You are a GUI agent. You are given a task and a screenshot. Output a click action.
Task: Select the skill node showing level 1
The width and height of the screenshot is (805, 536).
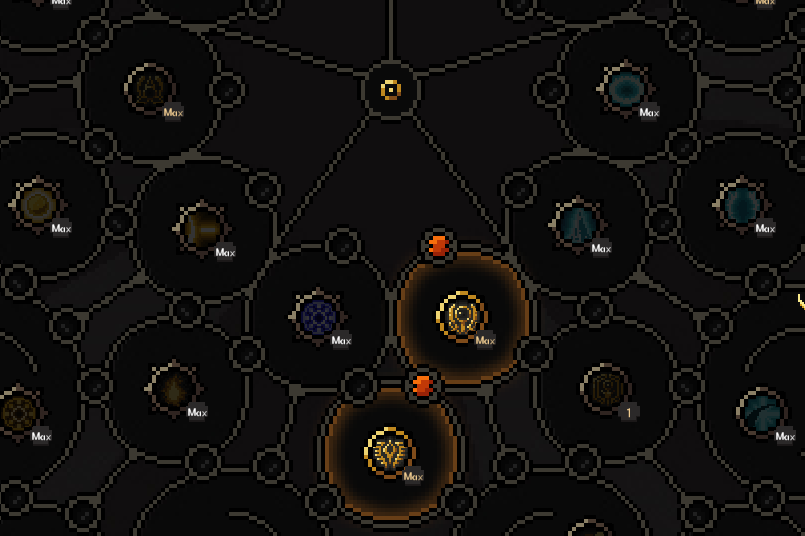606,386
